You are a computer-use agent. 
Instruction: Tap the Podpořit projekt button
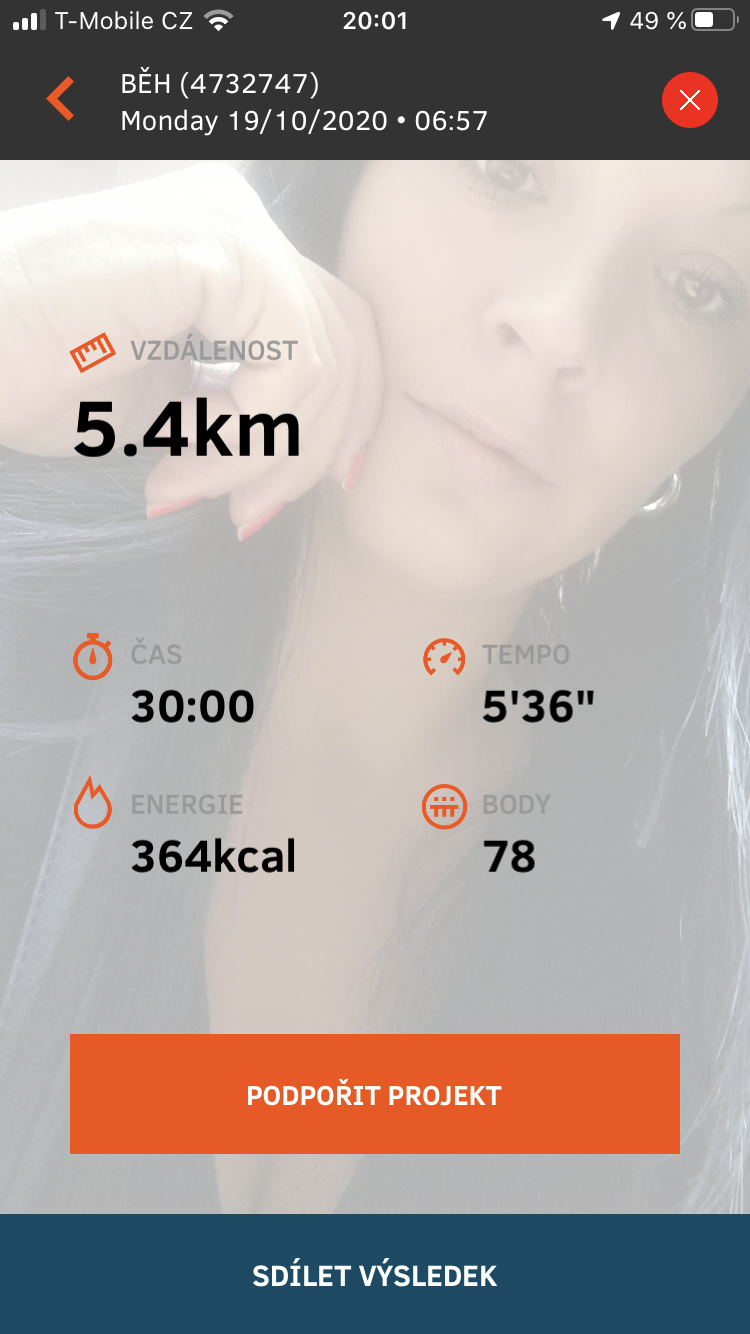coord(375,1094)
